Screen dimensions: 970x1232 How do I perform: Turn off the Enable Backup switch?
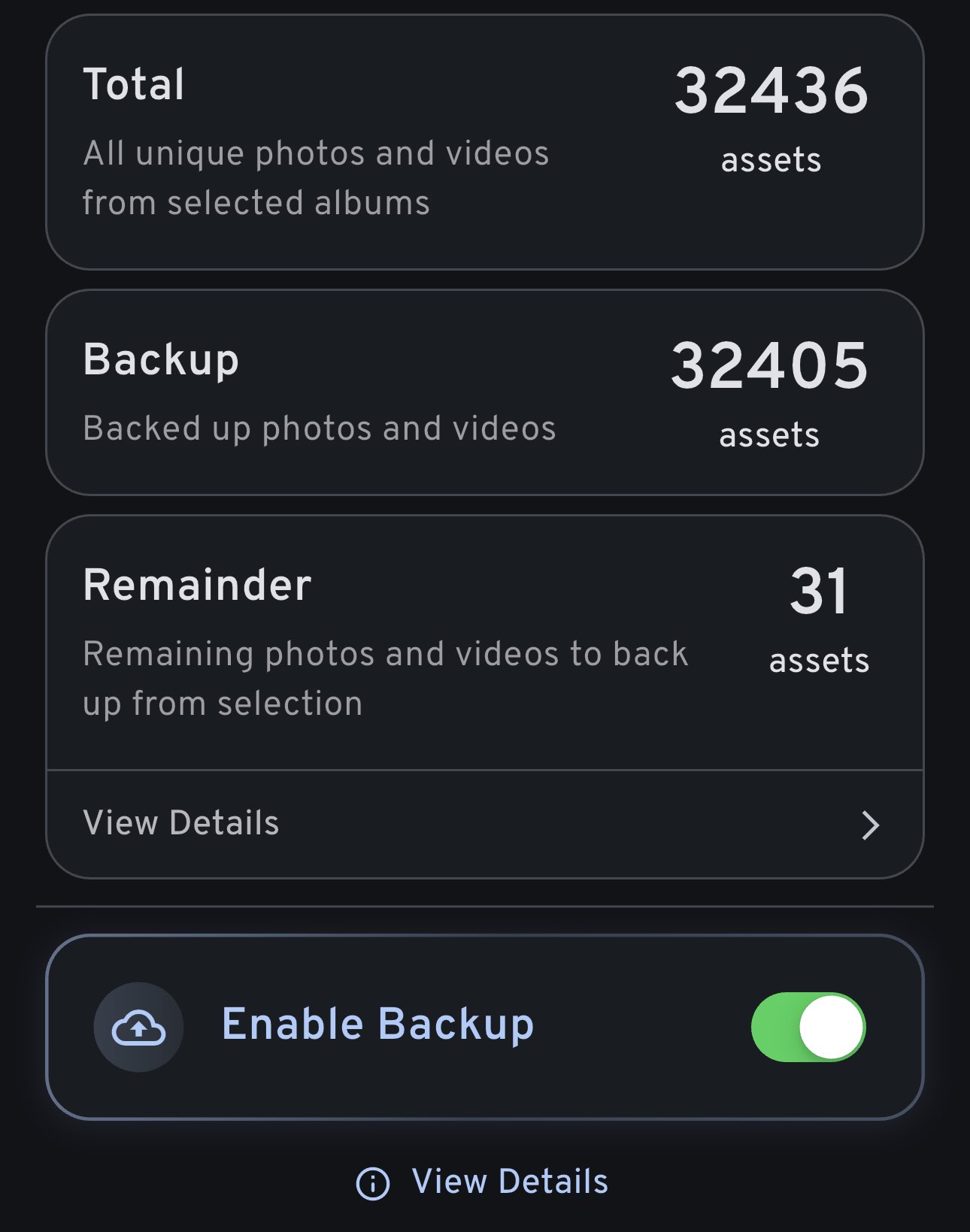click(808, 1027)
